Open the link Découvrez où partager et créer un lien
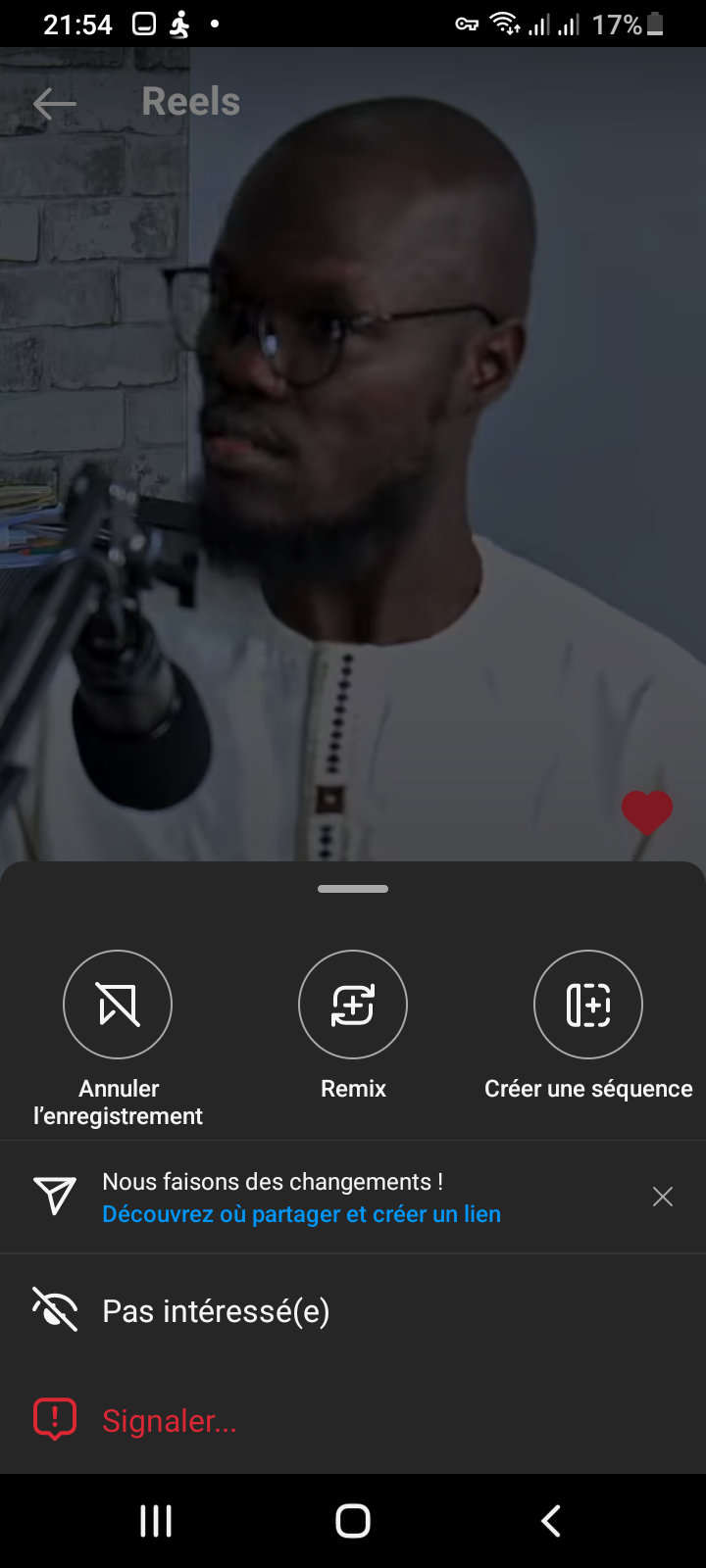706x1568 pixels. (x=301, y=1214)
